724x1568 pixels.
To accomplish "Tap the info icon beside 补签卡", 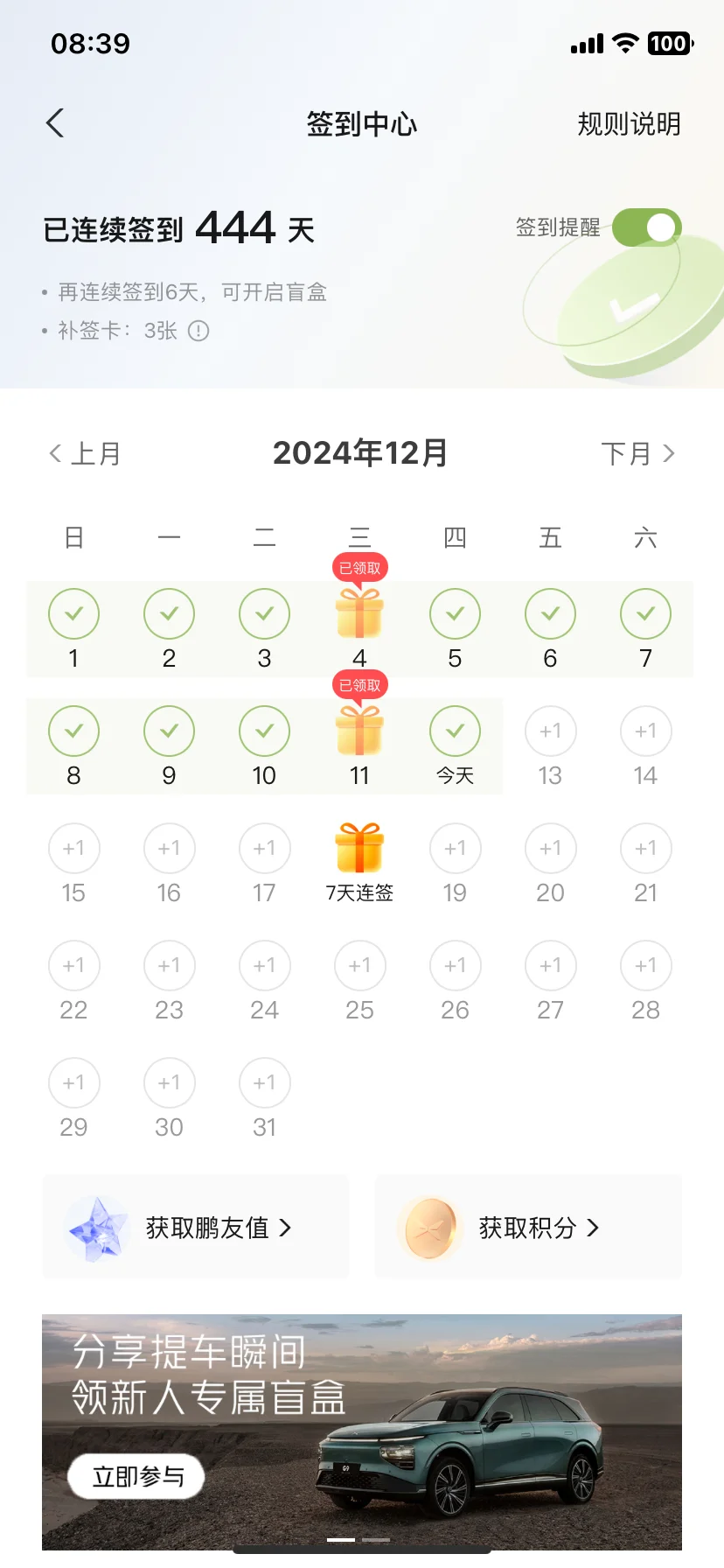I will click(198, 331).
